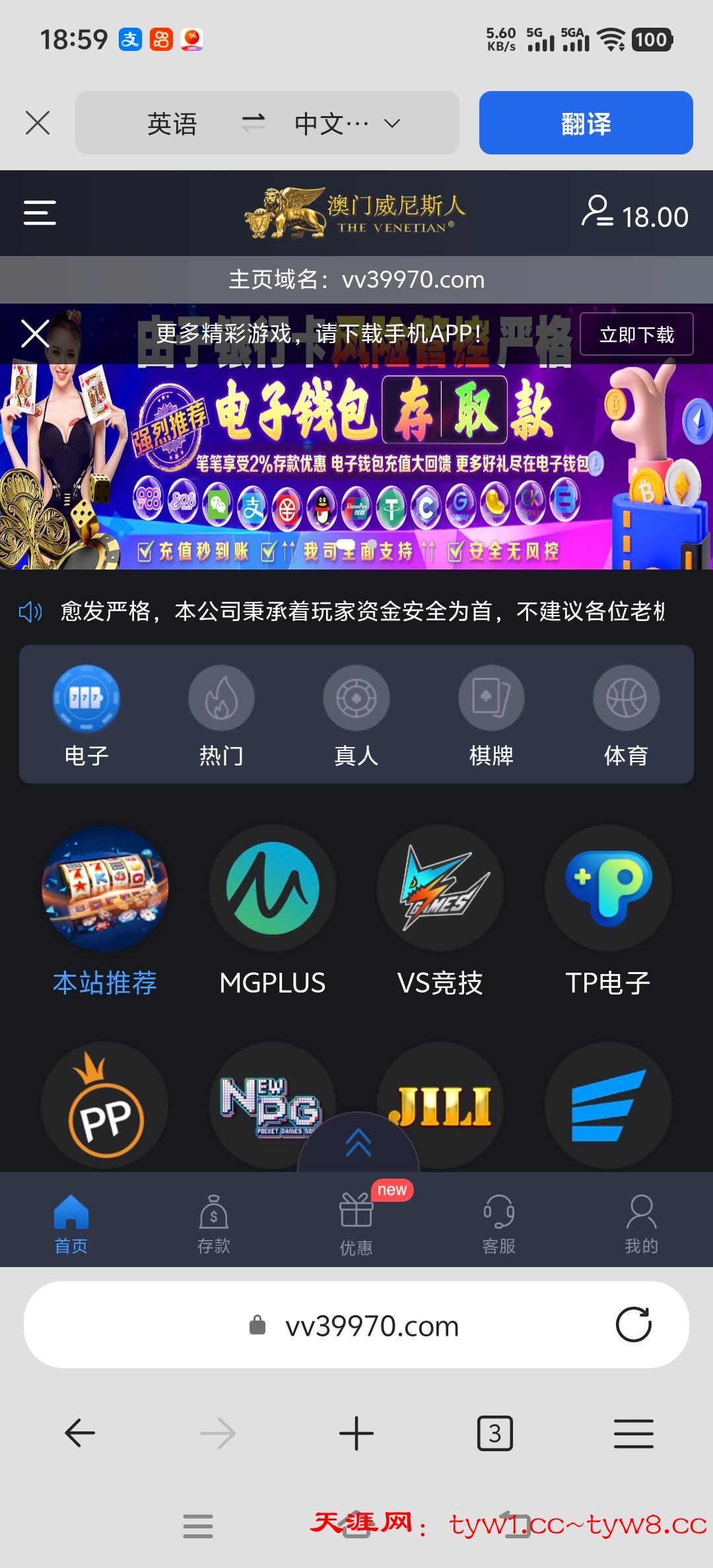The height and width of the screenshot is (1568, 713).
Task: Contact 客服 customer service
Action: point(499,1224)
